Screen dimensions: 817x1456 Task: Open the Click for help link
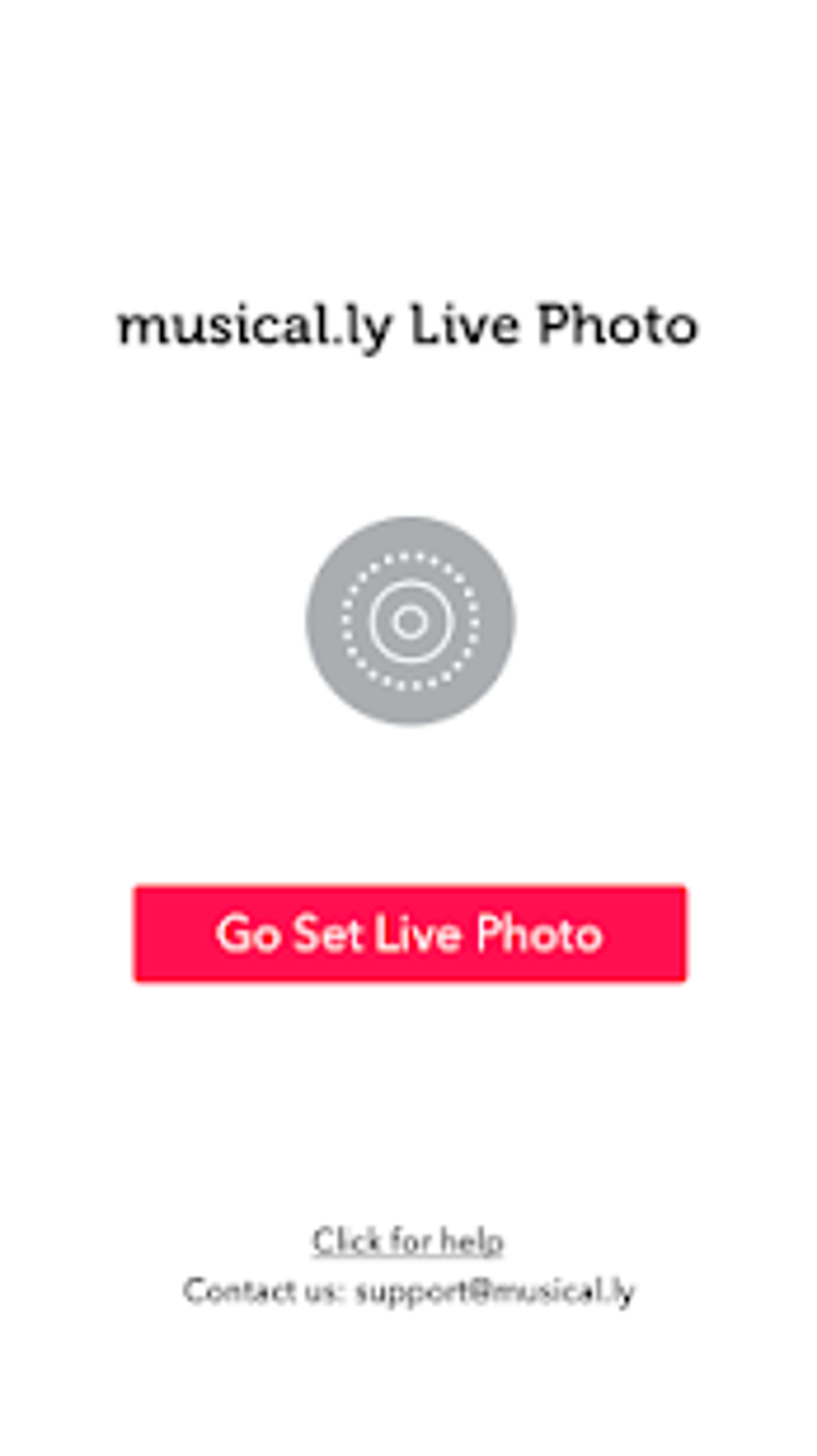coord(408,1240)
